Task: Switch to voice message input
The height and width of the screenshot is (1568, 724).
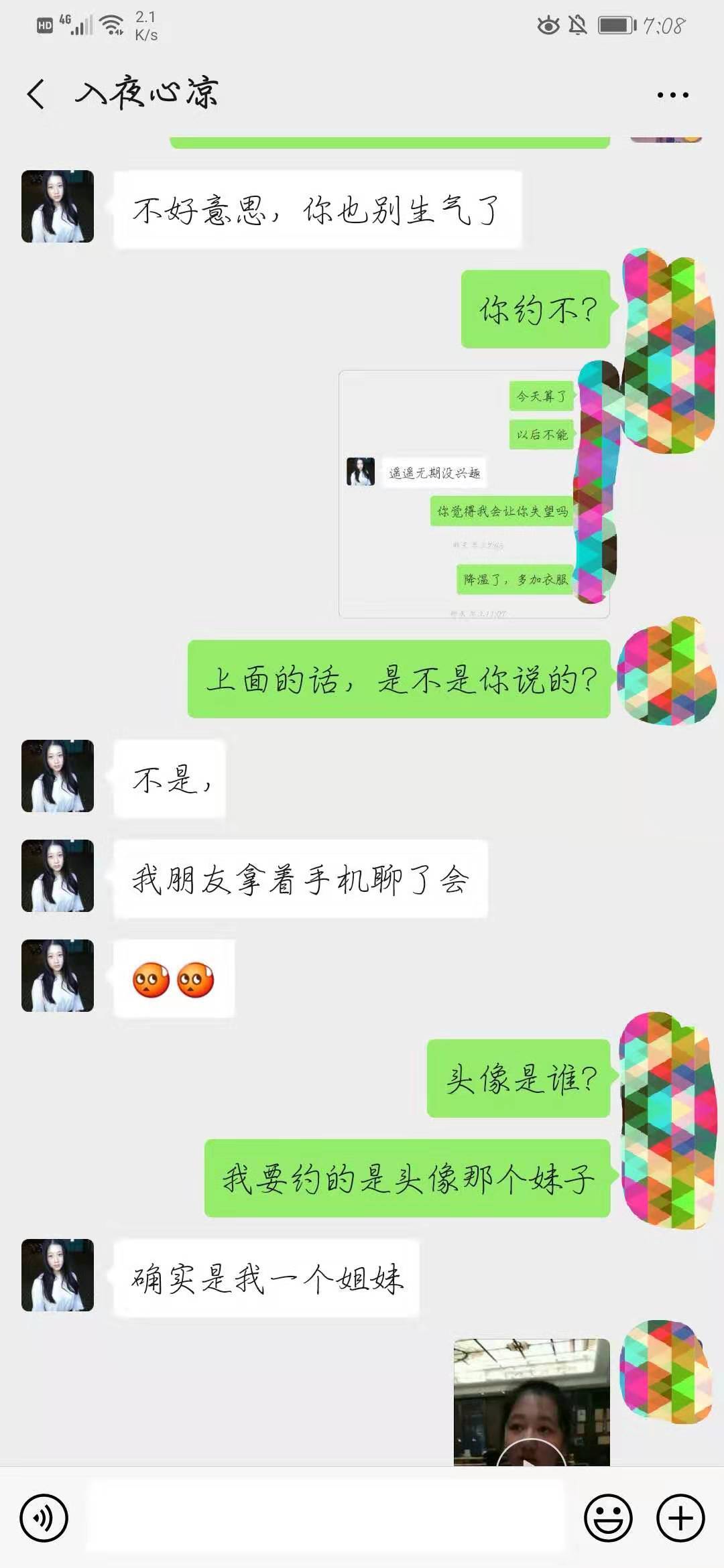Action: [44, 1518]
